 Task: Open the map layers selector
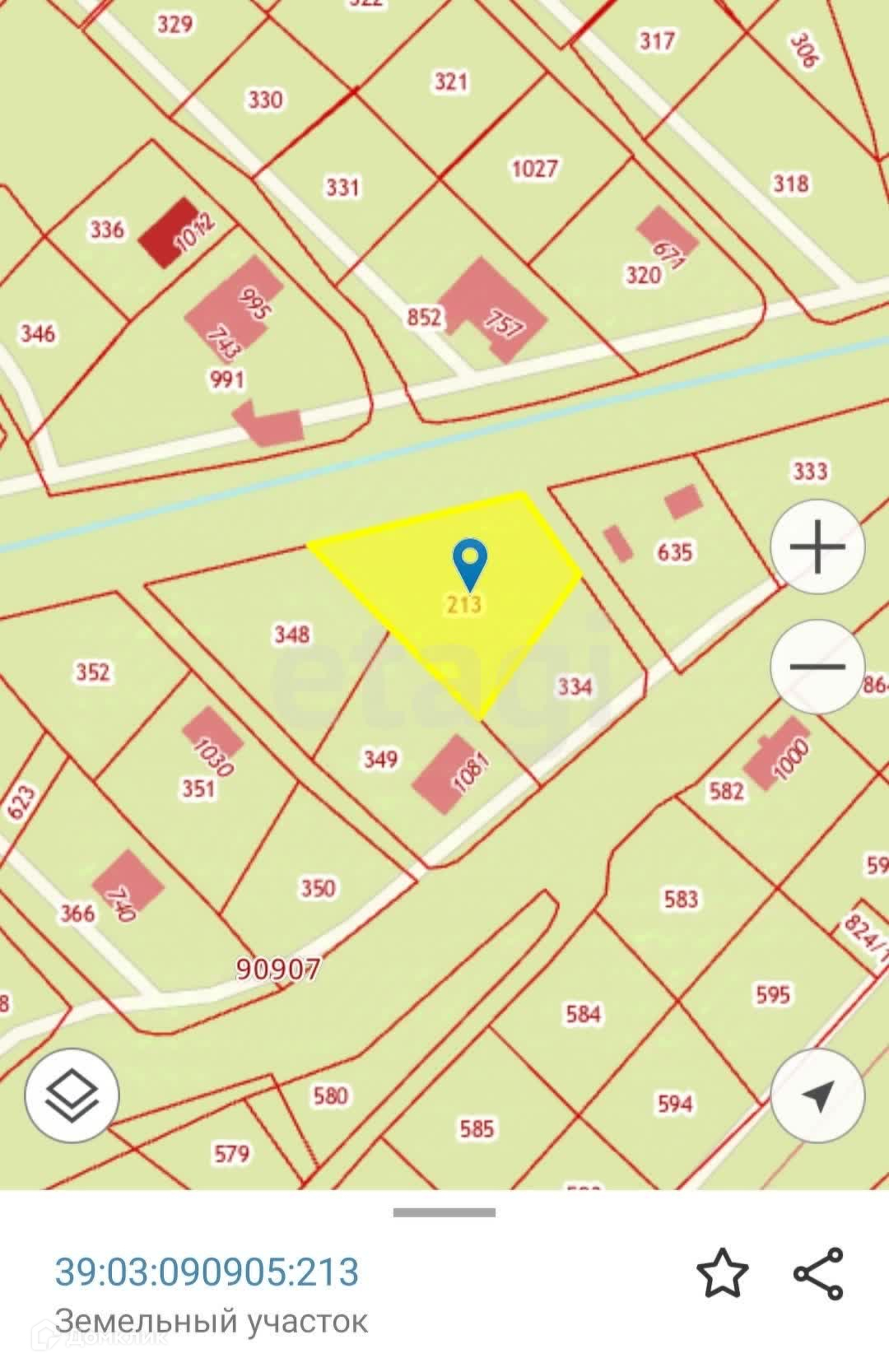click(x=72, y=1095)
